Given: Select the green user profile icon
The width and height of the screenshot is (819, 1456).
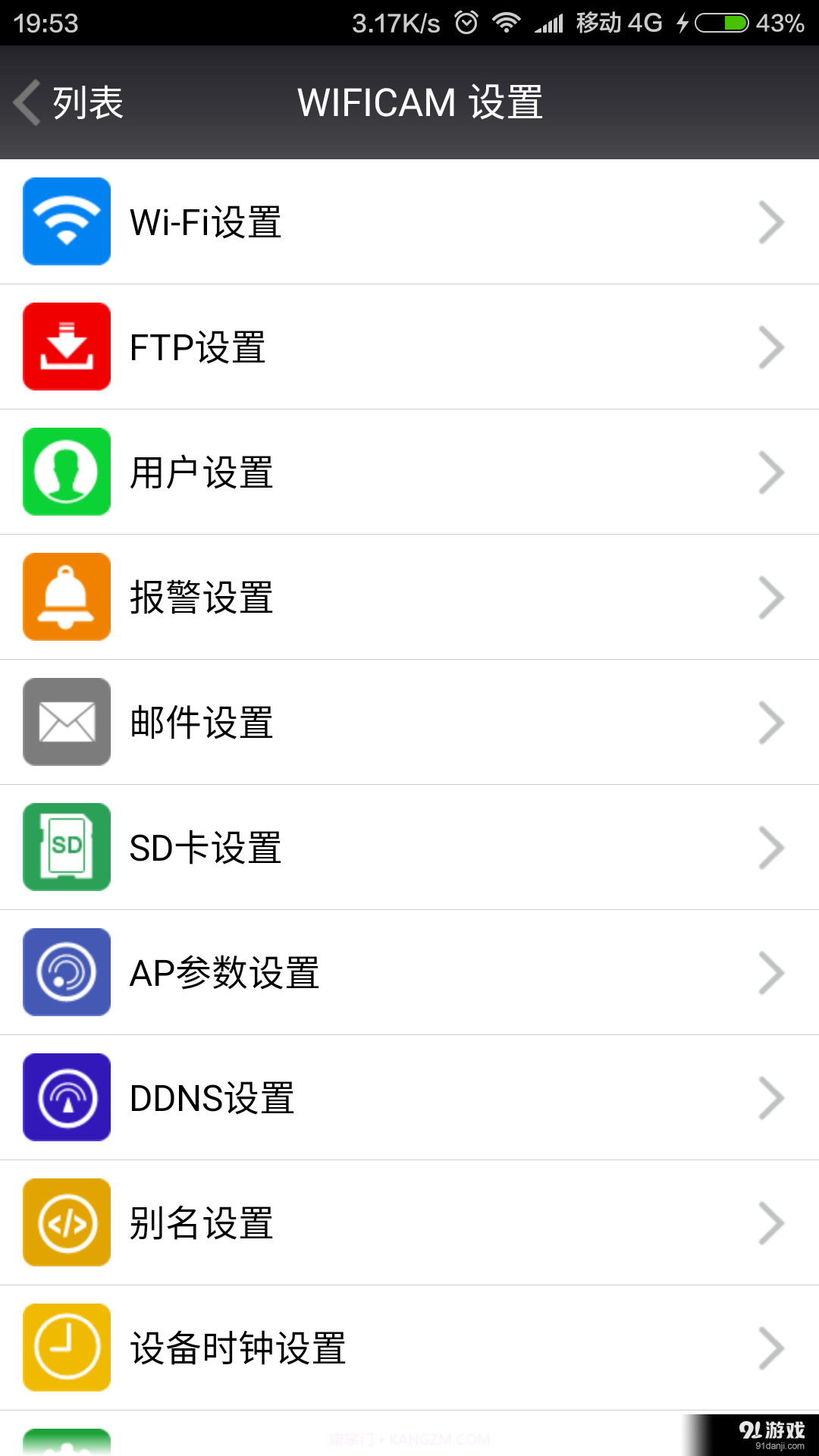Looking at the screenshot, I should 67,472.
